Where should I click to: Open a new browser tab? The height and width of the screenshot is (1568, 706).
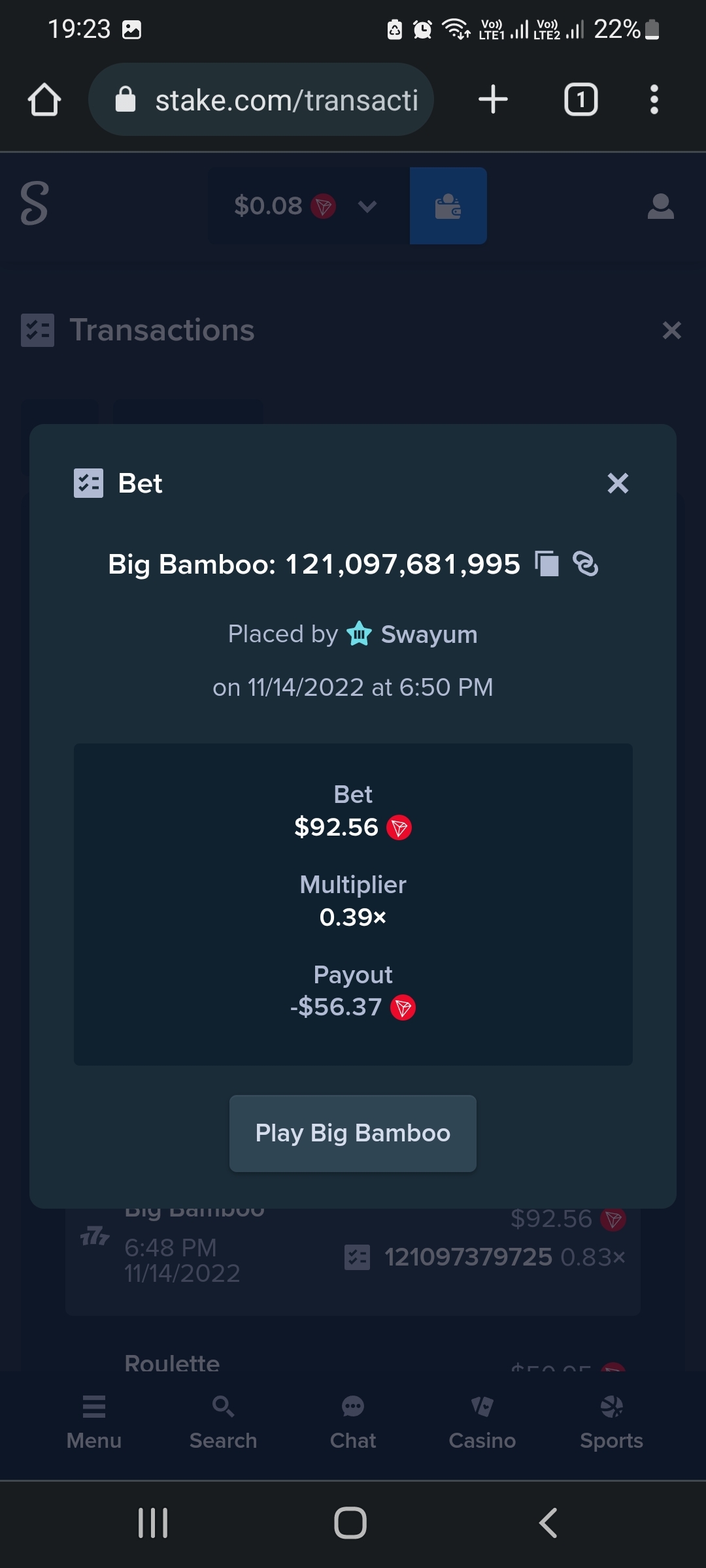point(493,100)
